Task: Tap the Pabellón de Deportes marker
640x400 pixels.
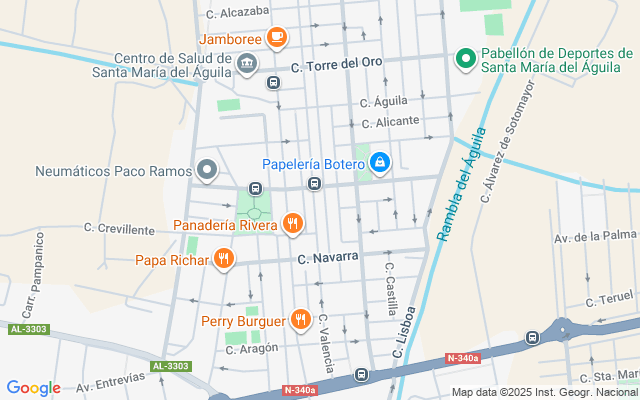Action: [465, 60]
